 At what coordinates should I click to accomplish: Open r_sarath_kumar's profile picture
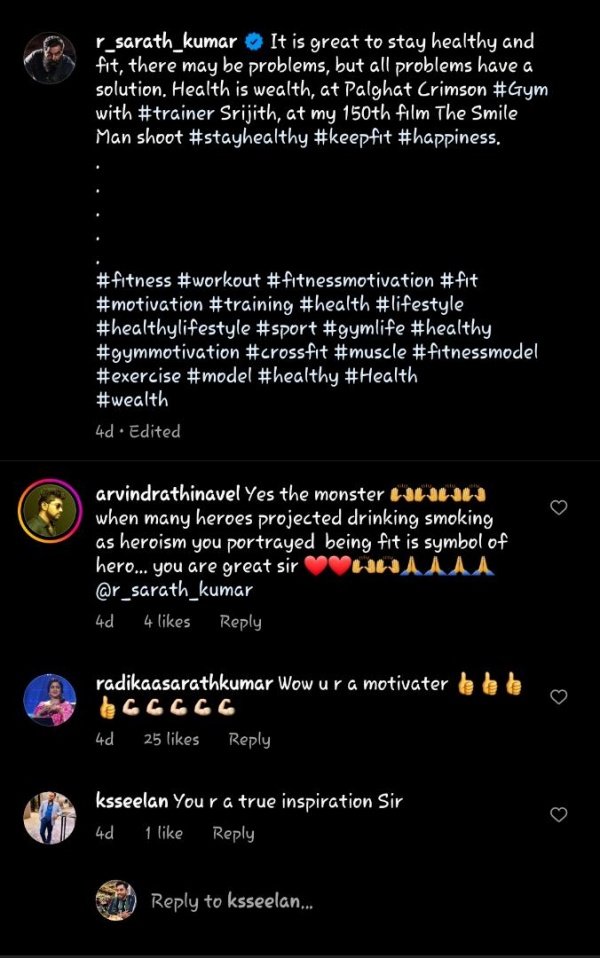49,58
